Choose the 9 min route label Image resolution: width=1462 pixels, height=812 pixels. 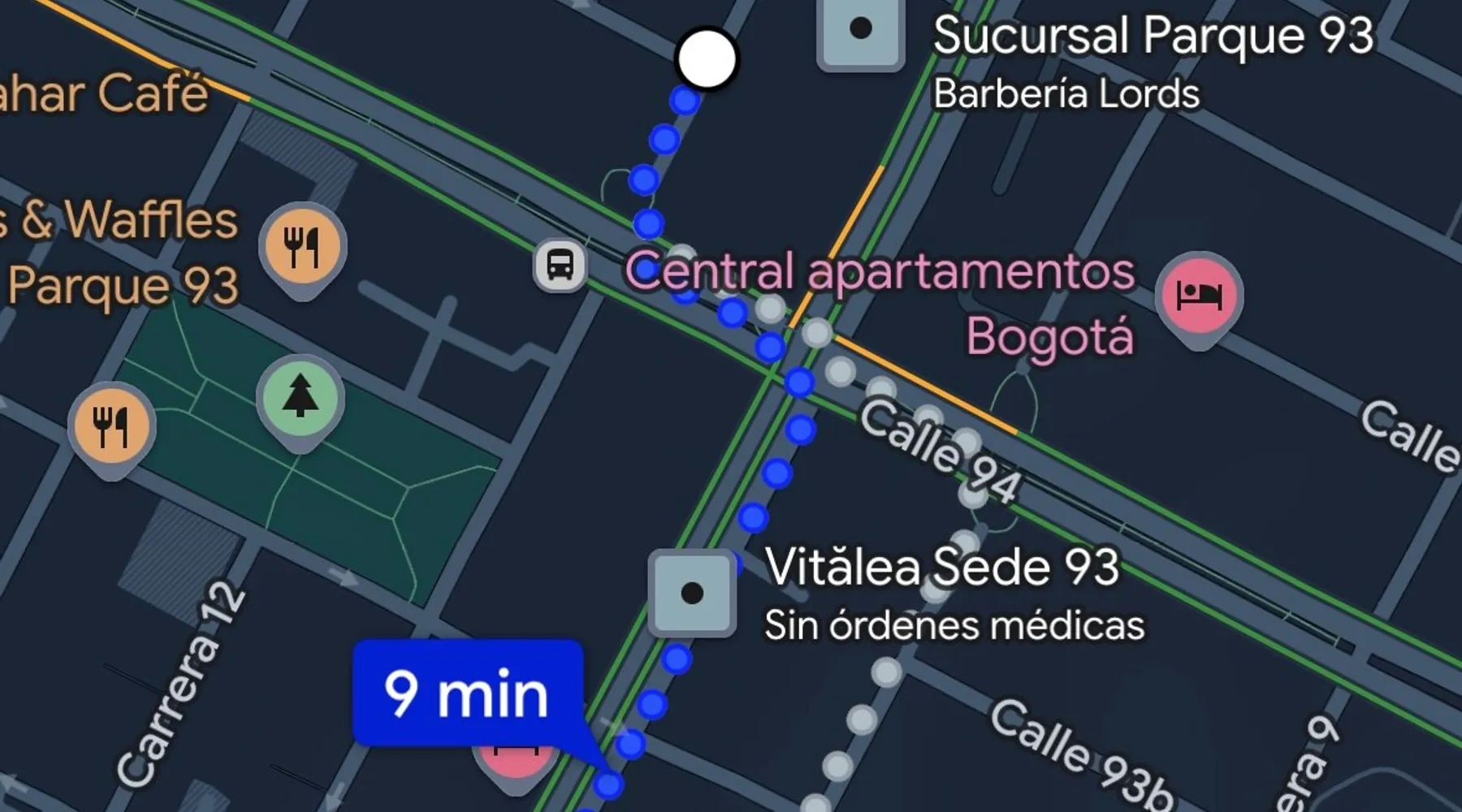coord(468,693)
